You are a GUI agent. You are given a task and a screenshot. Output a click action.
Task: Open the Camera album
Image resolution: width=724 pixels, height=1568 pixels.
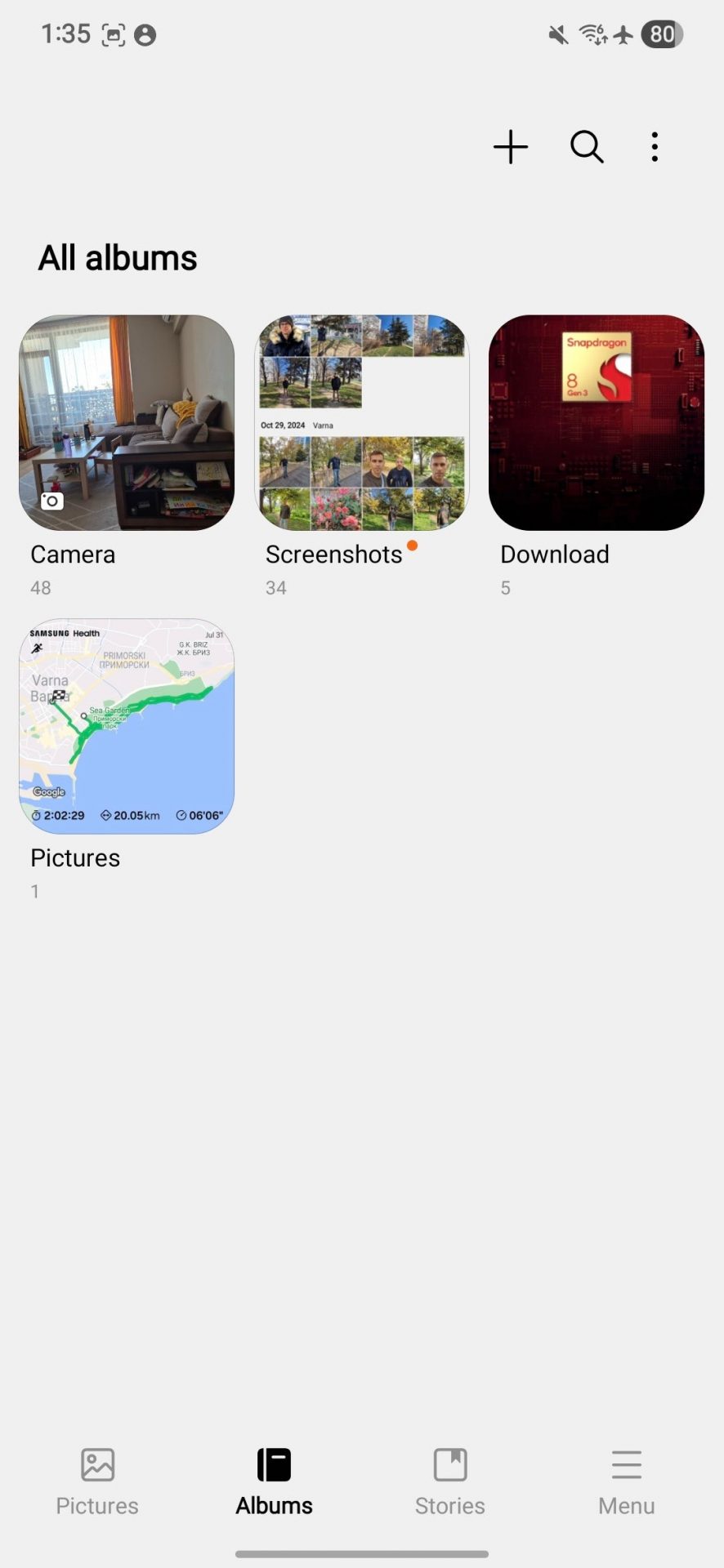(127, 423)
